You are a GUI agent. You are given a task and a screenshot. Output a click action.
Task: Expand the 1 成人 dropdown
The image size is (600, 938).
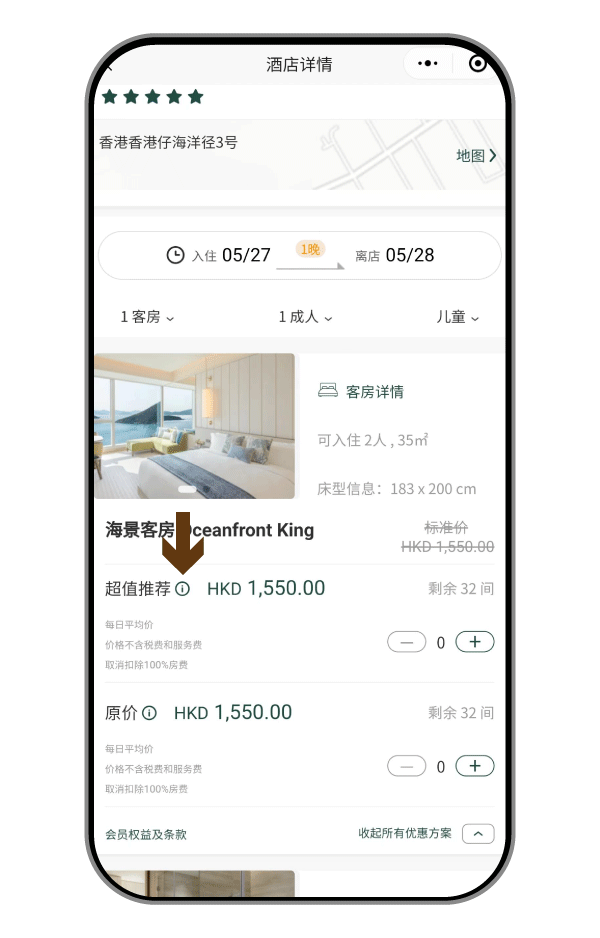pyautogui.click(x=305, y=317)
